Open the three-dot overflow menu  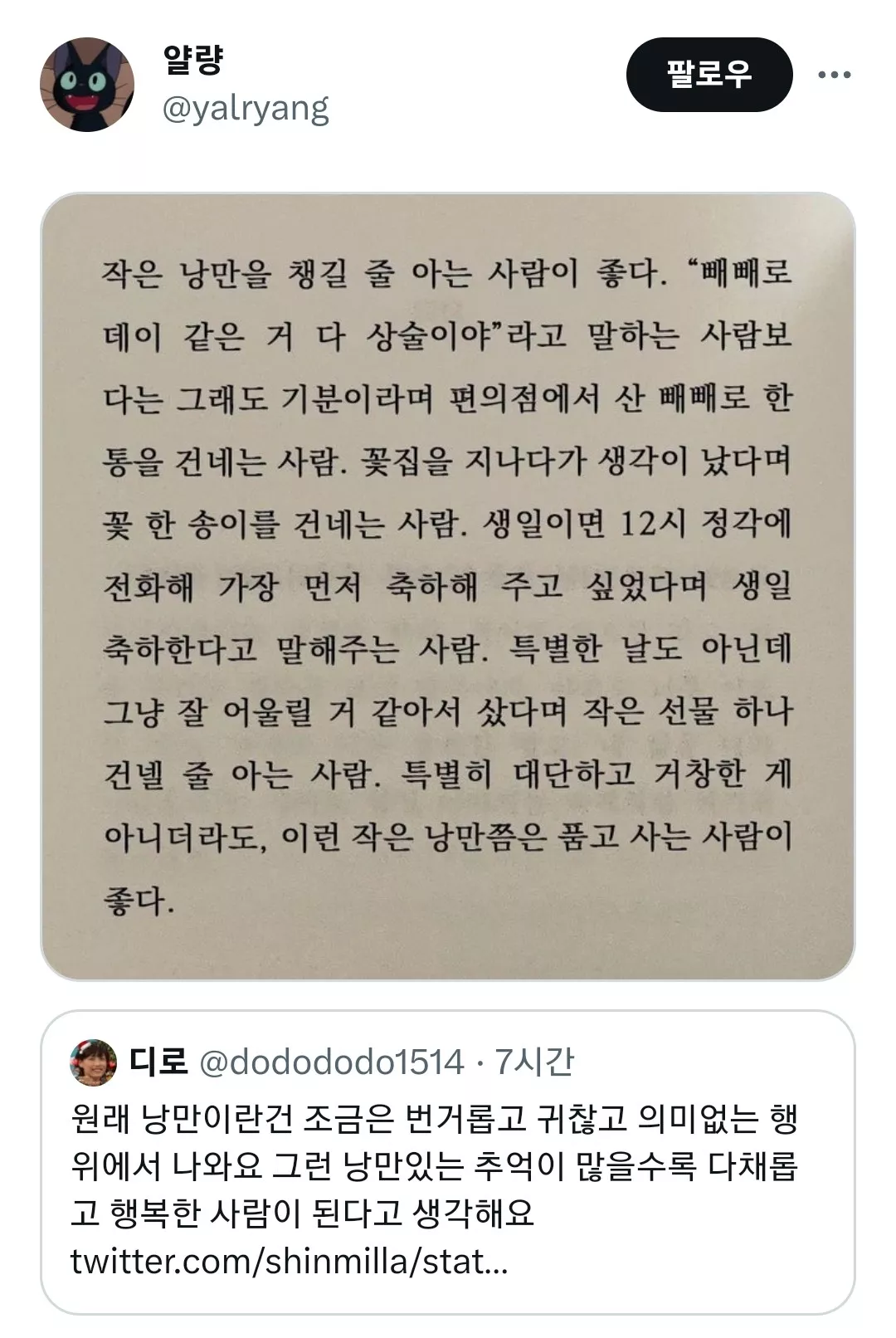click(834, 76)
